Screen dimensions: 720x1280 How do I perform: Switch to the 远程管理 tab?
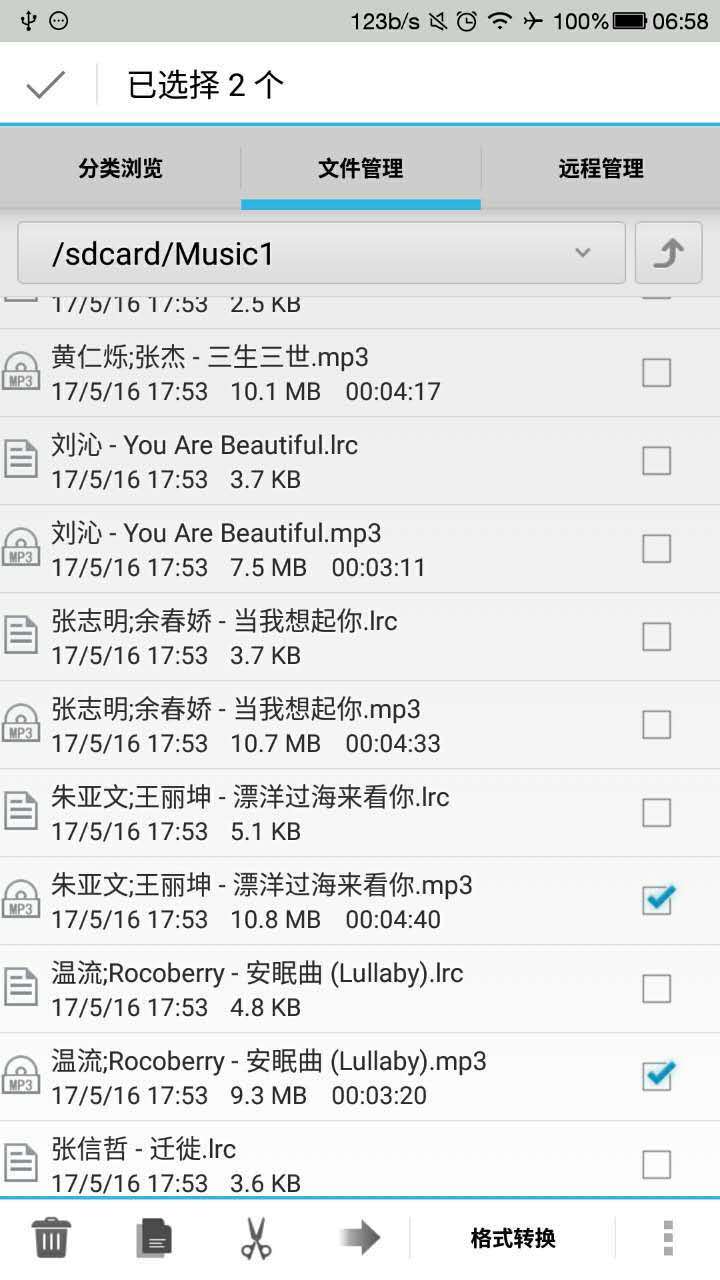click(x=600, y=168)
